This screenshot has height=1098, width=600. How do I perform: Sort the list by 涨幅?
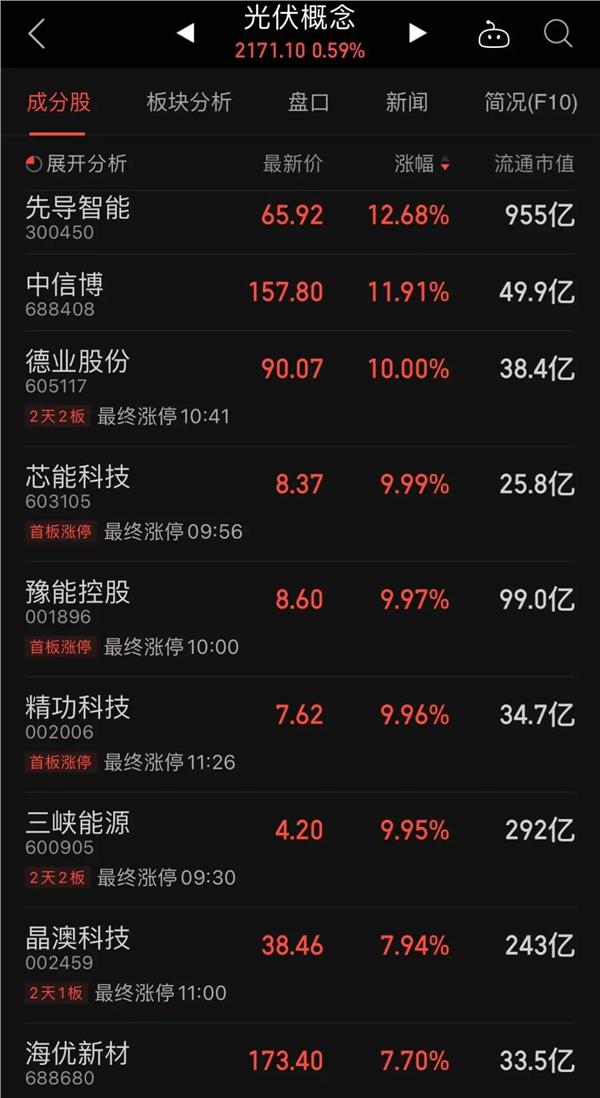coord(422,164)
